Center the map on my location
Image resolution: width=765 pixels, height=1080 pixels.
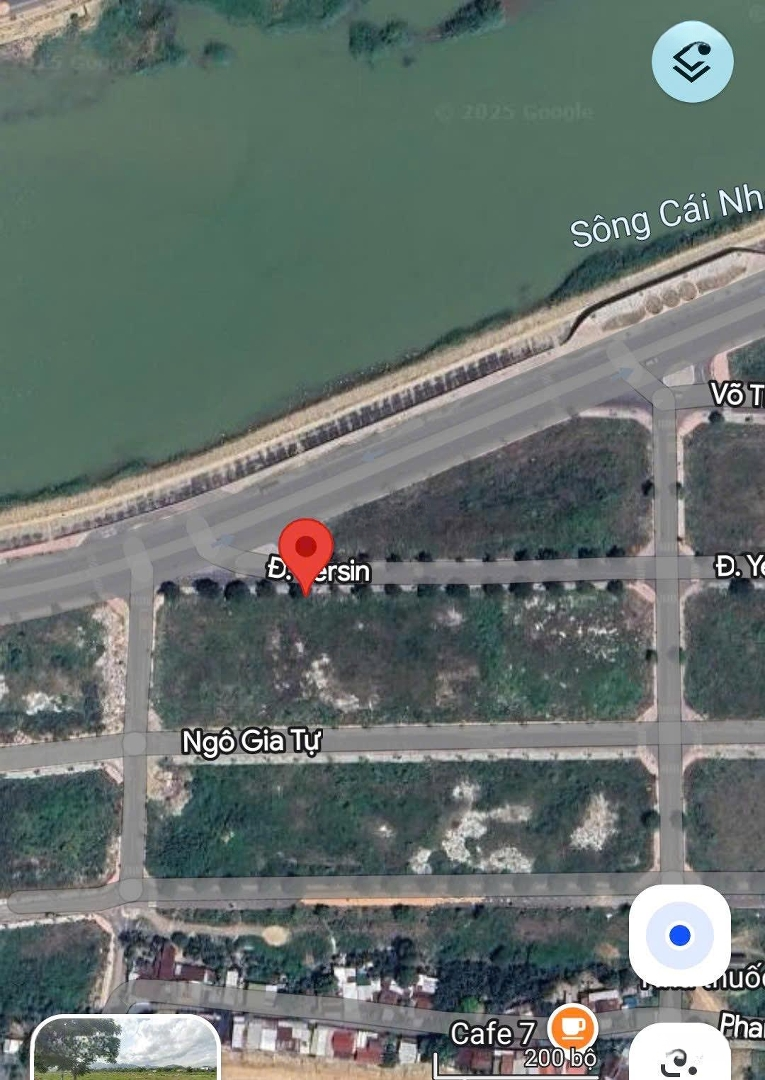[x=680, y=936]
